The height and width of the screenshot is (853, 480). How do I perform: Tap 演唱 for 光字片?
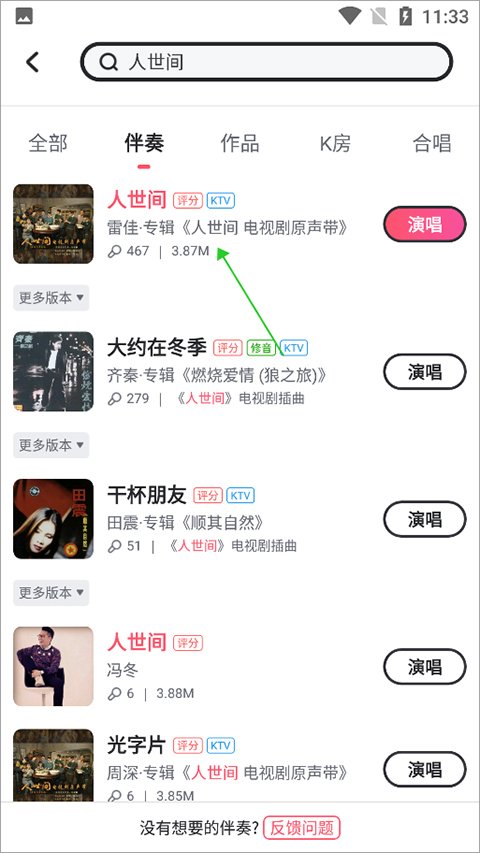tap(425, 770)
